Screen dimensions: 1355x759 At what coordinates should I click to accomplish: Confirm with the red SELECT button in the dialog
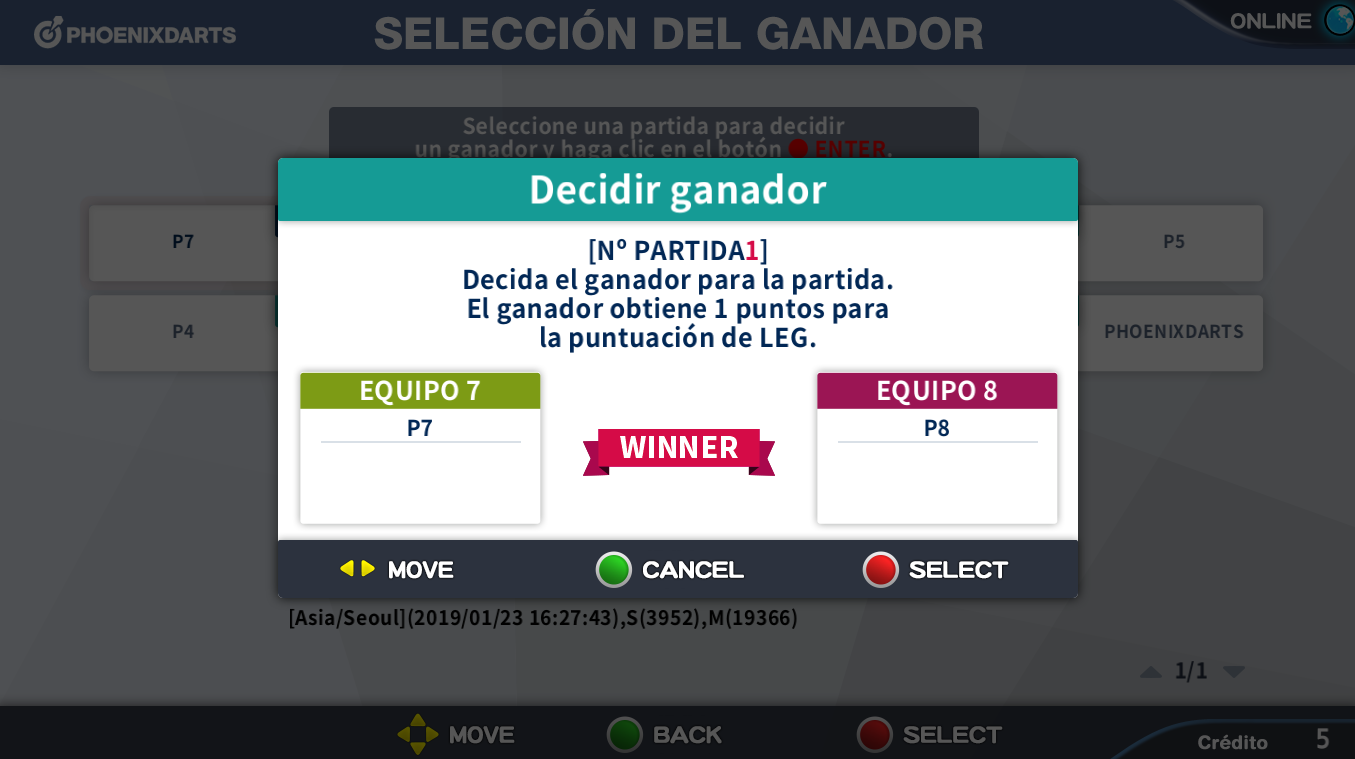point(880,570)
